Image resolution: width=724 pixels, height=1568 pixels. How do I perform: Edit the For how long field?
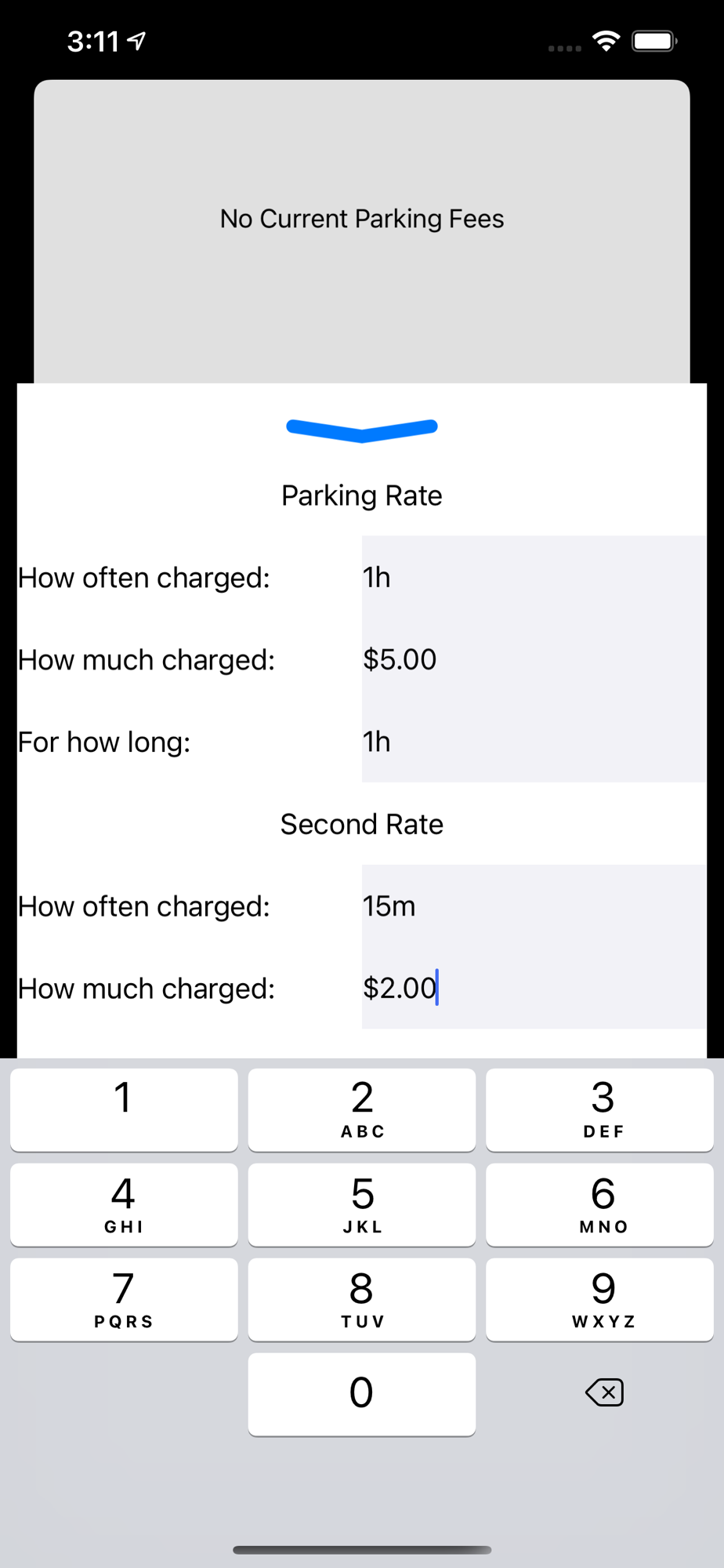pos(534,742)
